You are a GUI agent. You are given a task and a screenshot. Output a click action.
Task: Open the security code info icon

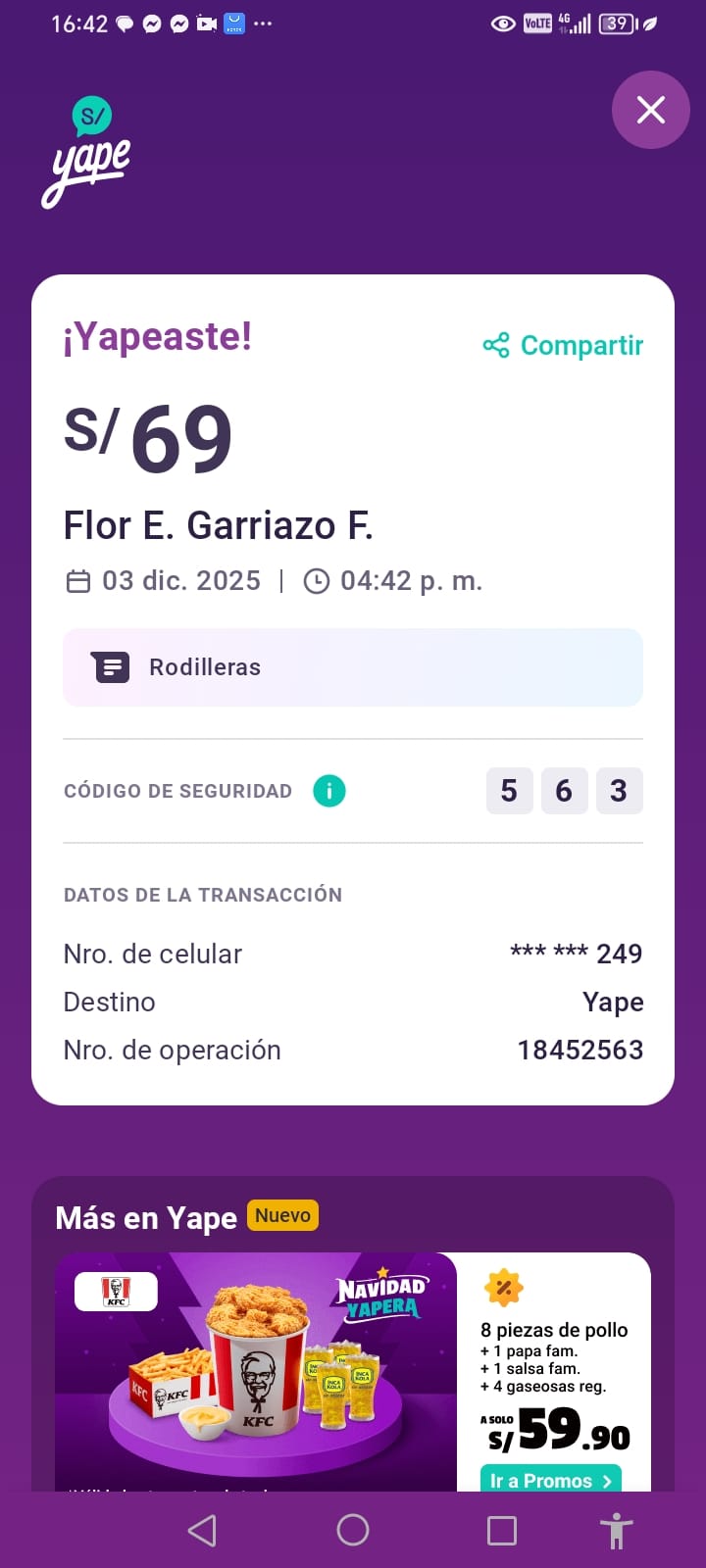tap(329, 791)
